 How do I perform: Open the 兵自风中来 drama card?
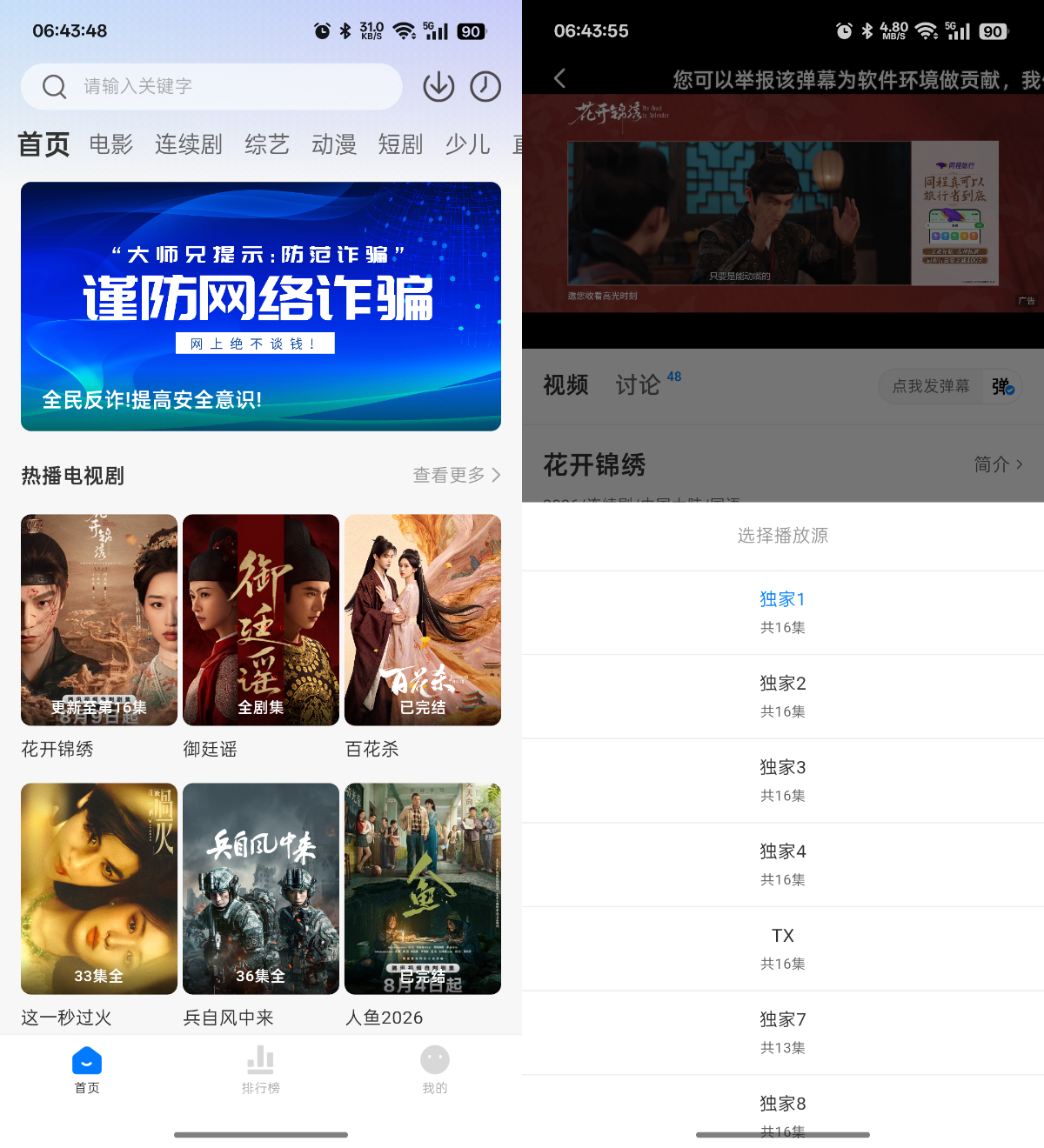coord(261,906)
